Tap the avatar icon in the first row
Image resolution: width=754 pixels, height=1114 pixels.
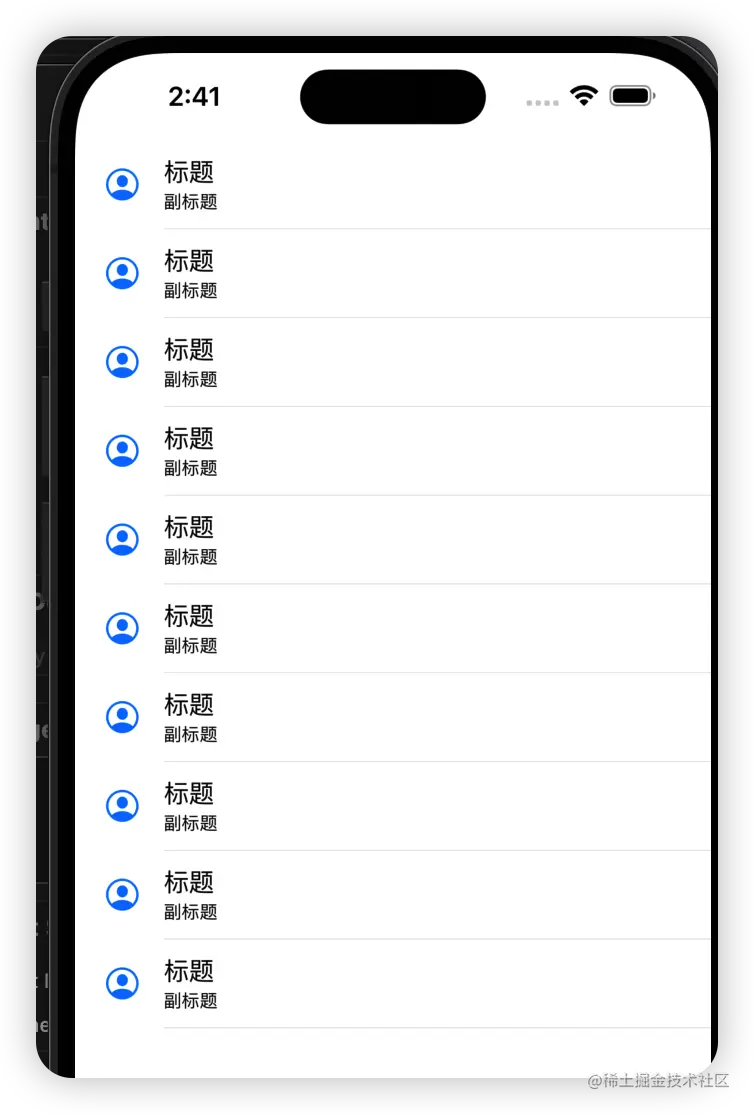(122, 184)
